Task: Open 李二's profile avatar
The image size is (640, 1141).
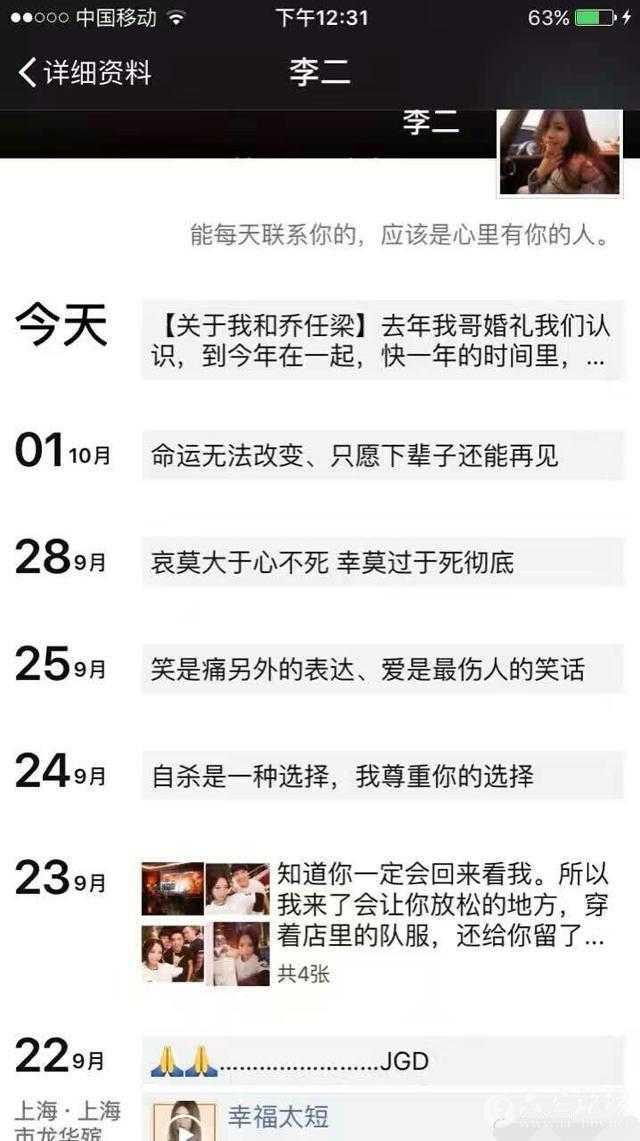Action: tap(560, 150)
